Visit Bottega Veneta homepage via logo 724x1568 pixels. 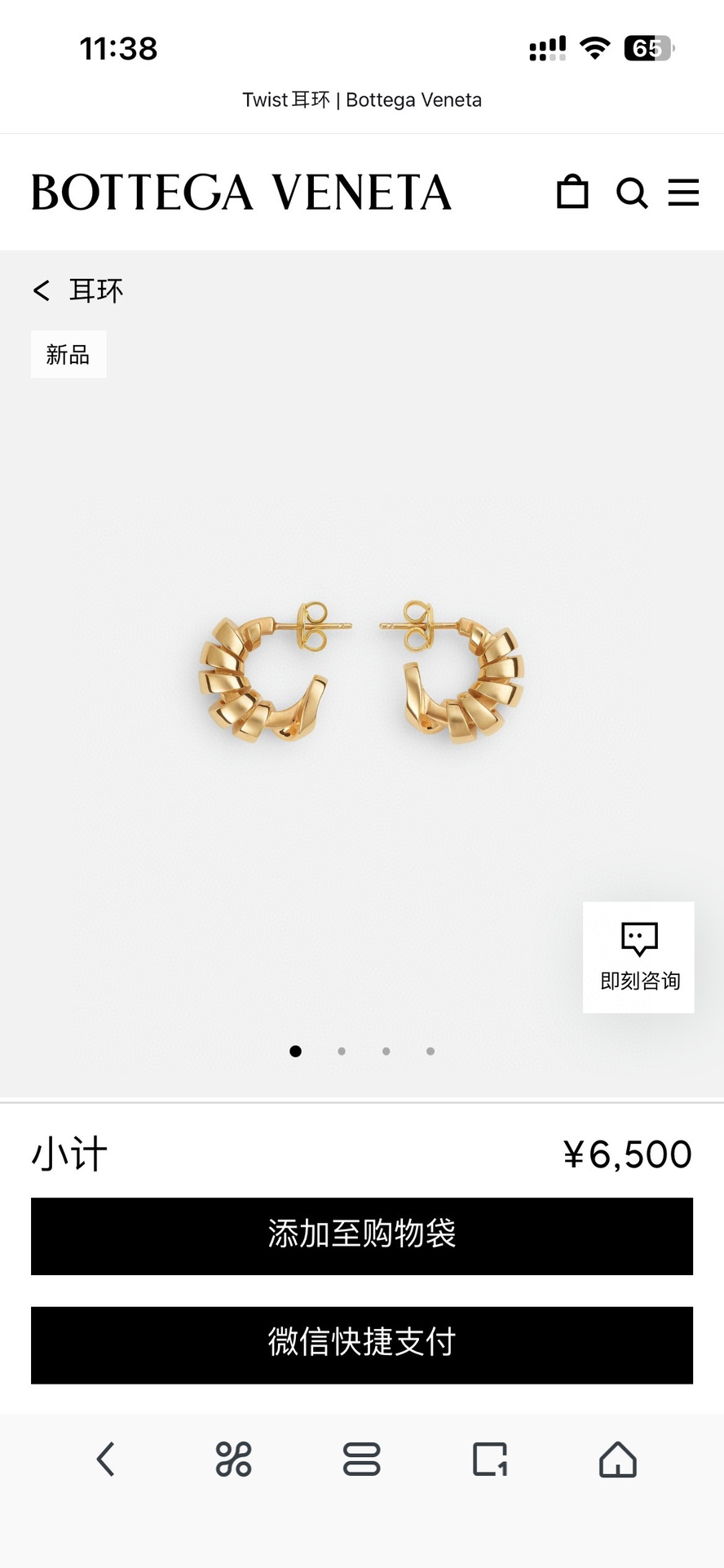coord(241,193)
